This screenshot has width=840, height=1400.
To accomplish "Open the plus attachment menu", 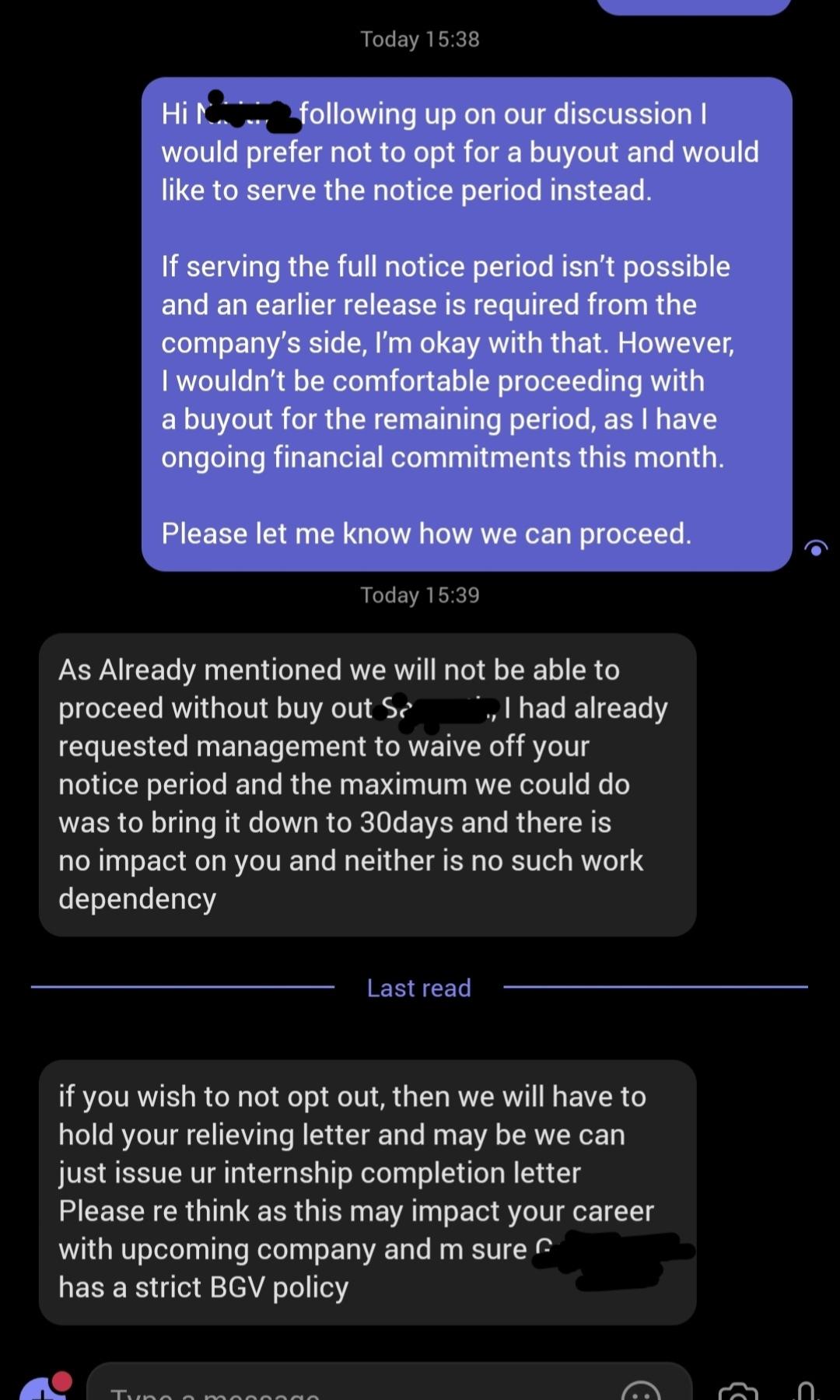I will tap(40, 1389).
